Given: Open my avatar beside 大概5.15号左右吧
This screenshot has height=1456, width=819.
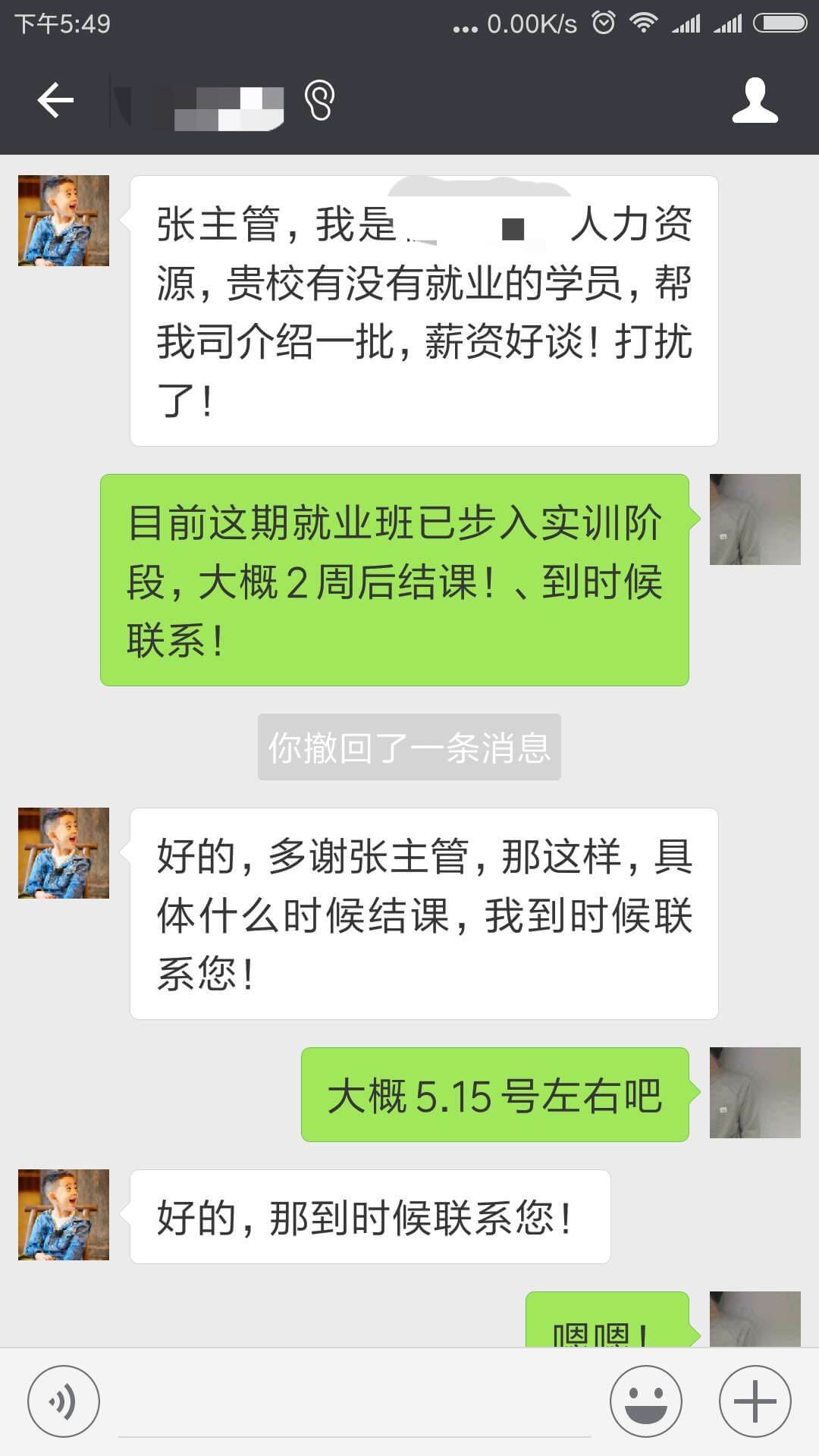Looking at the screenshot, I should [x=755, y=1093].
